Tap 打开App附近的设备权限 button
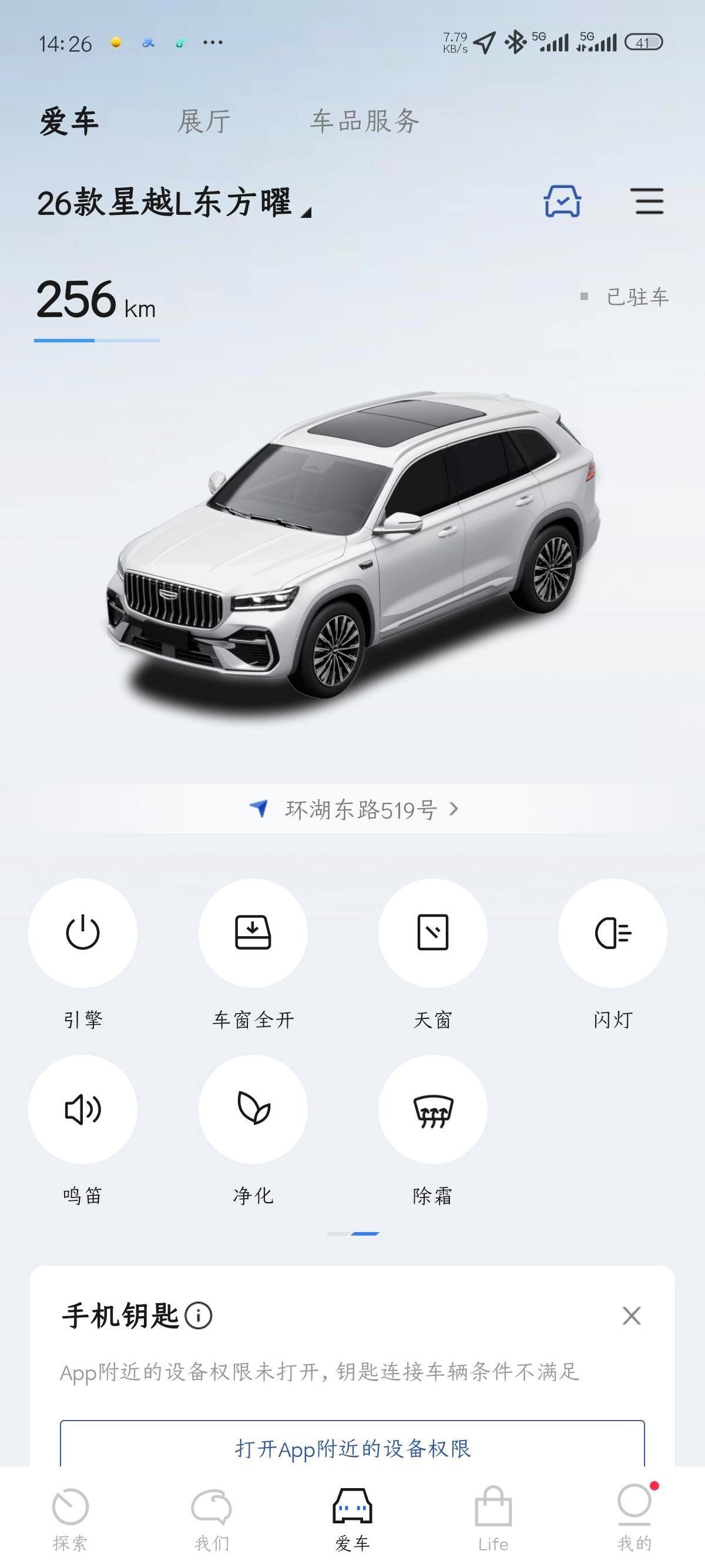The image size is (705, 1568). (x=352, y=1448)
